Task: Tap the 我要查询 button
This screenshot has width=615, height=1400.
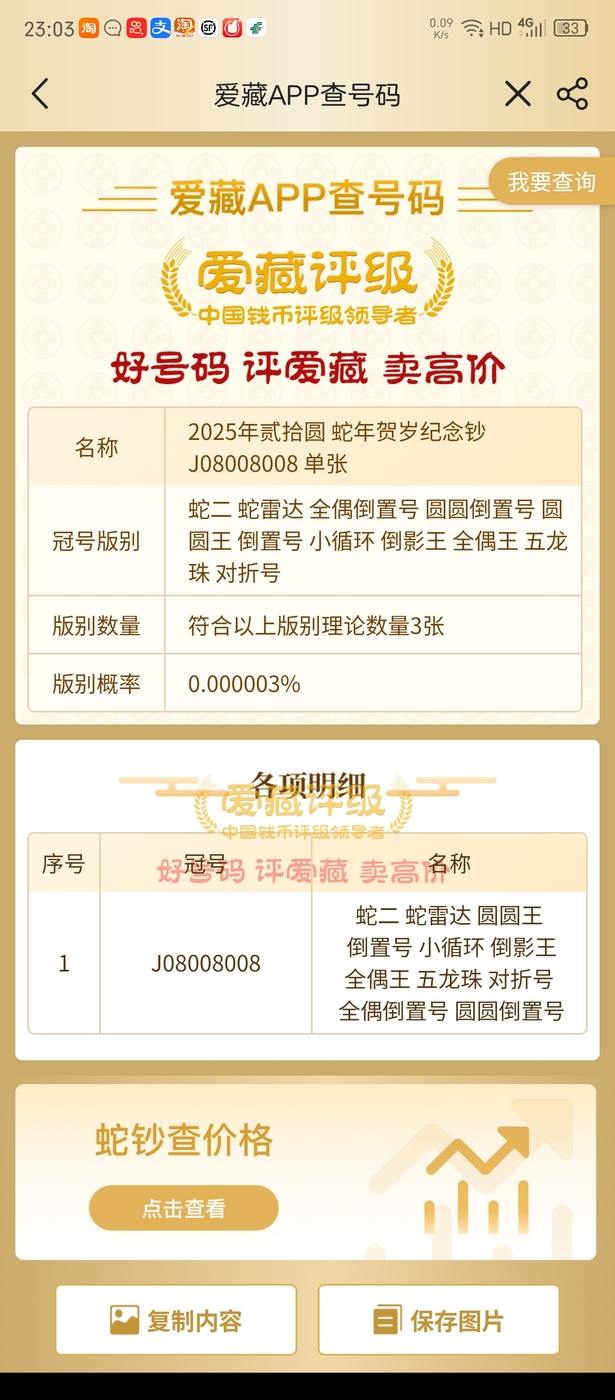Action: click(551, 182)
